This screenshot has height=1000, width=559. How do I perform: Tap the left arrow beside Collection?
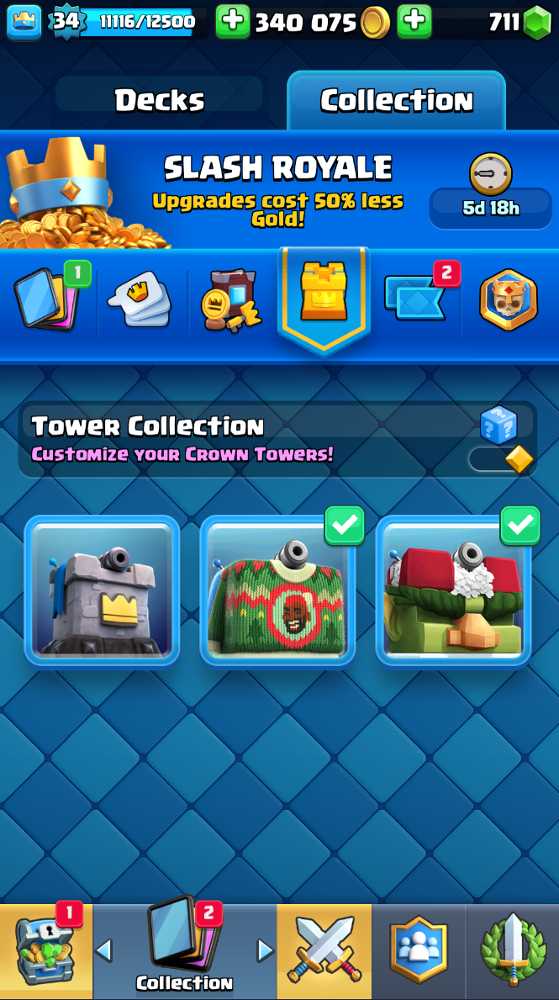pyautogui.click(x=104, y=950)
